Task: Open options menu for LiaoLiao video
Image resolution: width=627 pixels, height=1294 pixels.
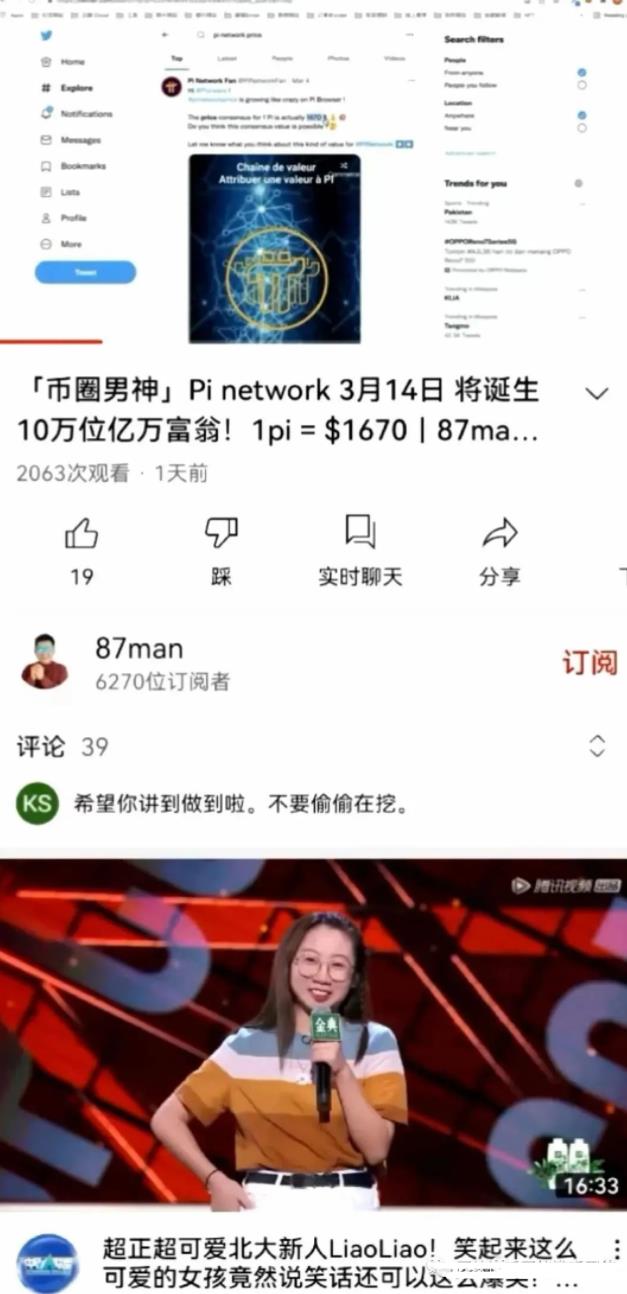Action: [616, 1250]
